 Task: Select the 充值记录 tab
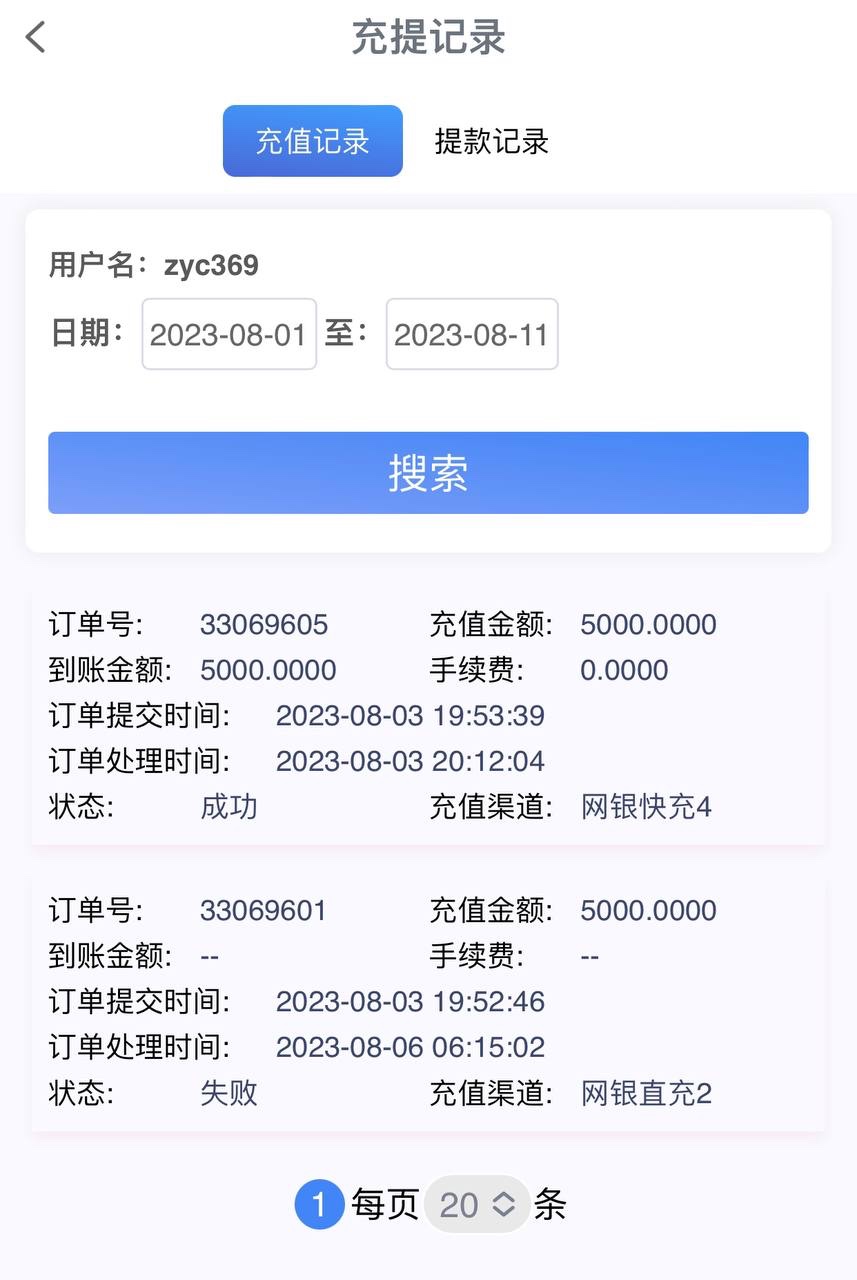coord(312,141)
